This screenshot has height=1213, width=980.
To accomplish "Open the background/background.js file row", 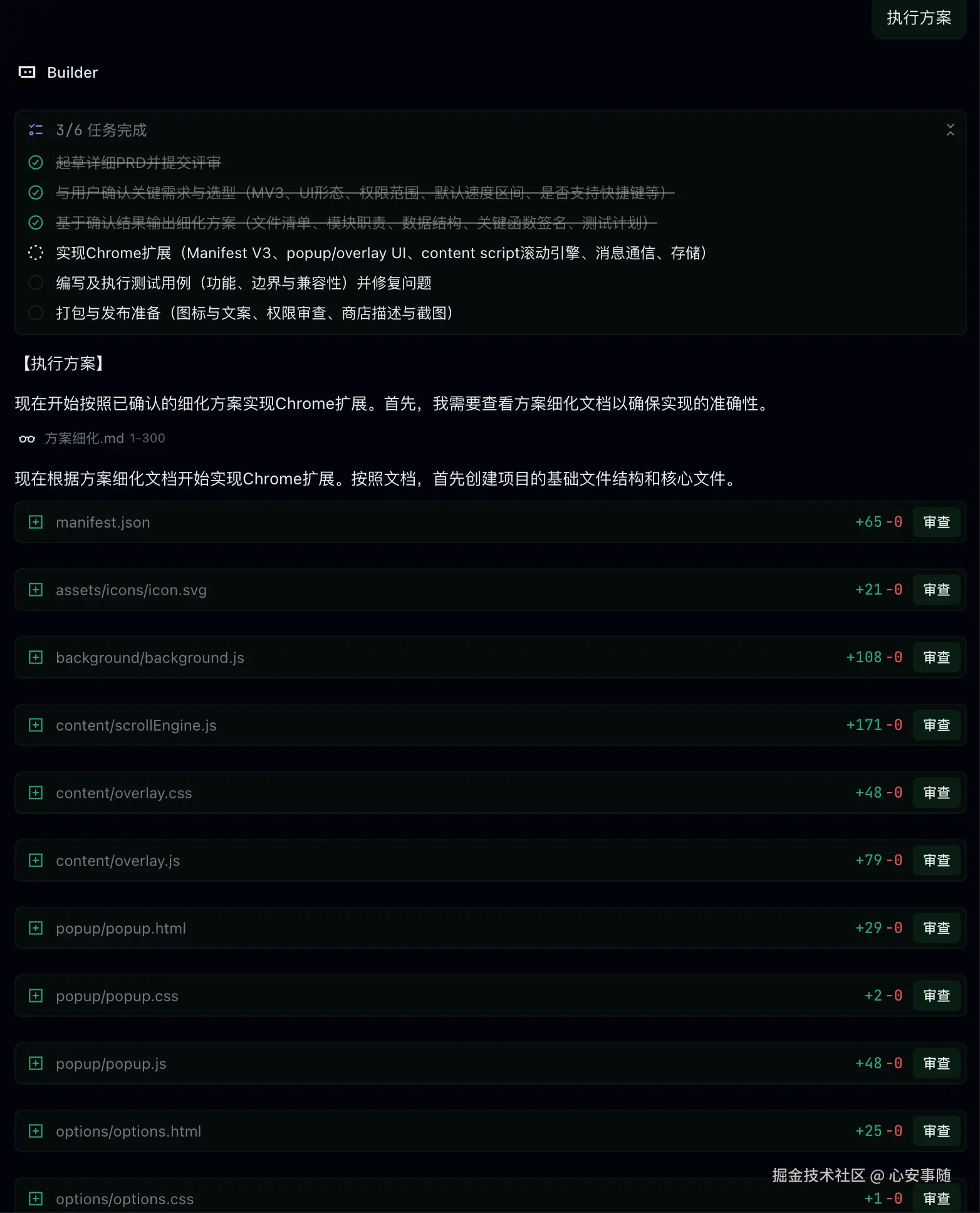I will pos(150,657).
